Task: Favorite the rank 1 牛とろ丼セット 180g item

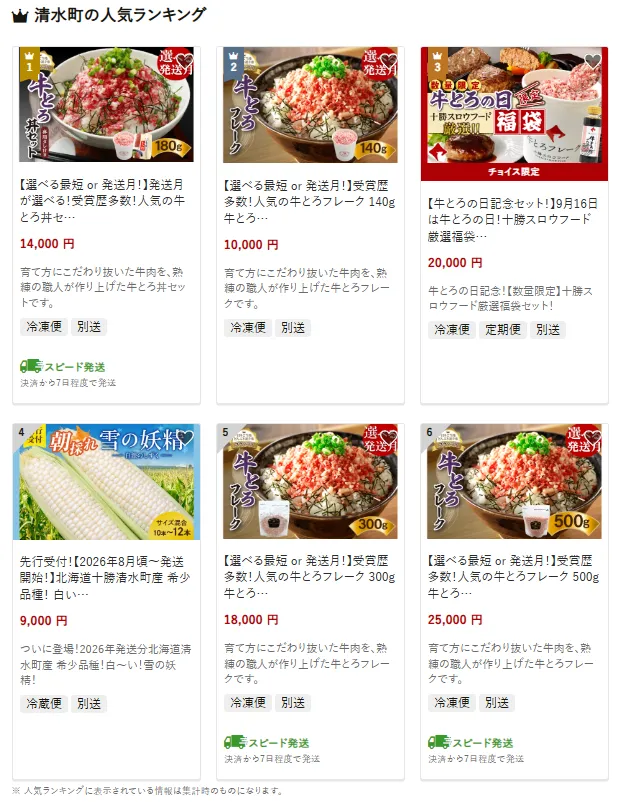Action: pos(185,61)
